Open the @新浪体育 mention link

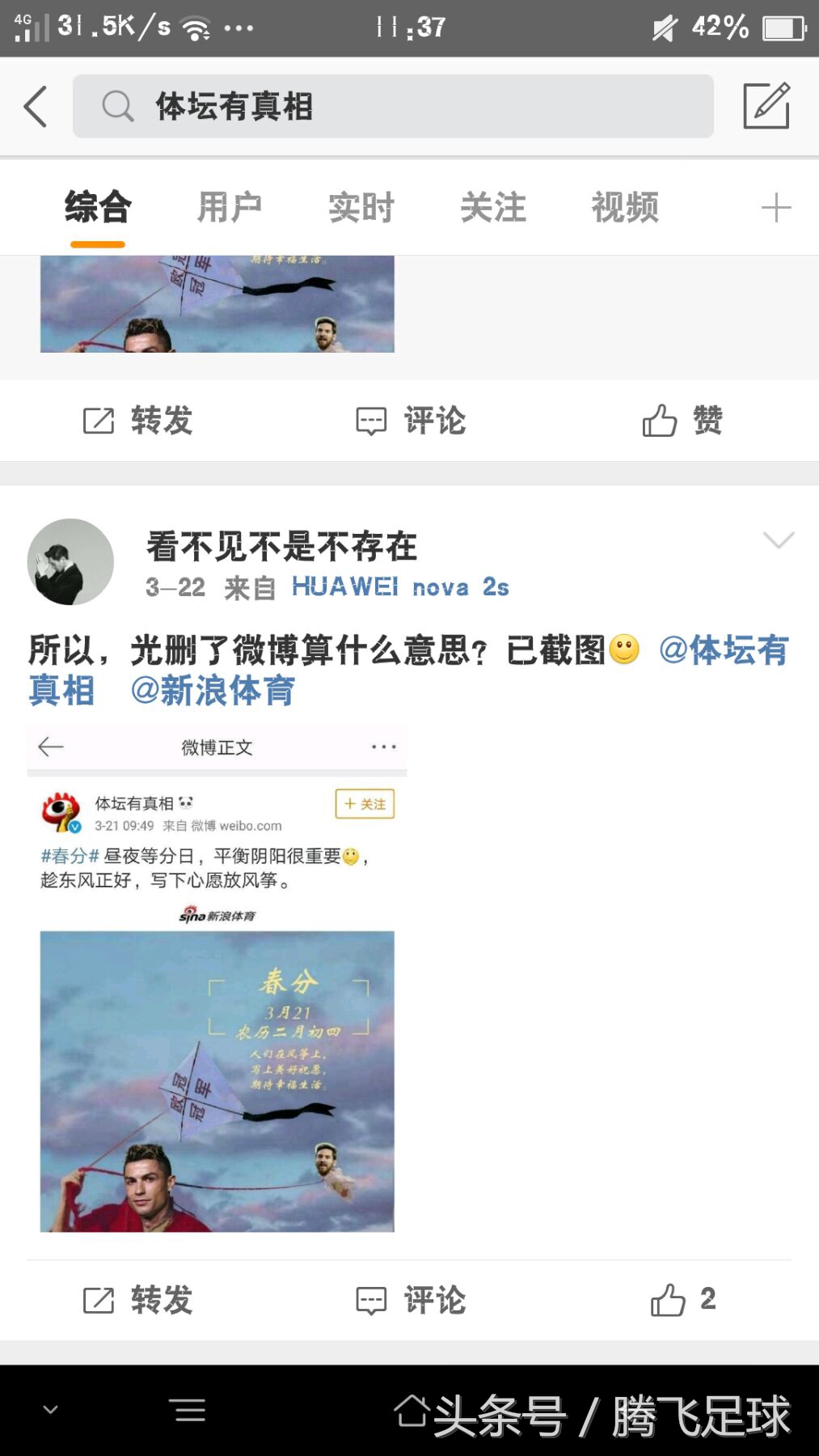215,692
